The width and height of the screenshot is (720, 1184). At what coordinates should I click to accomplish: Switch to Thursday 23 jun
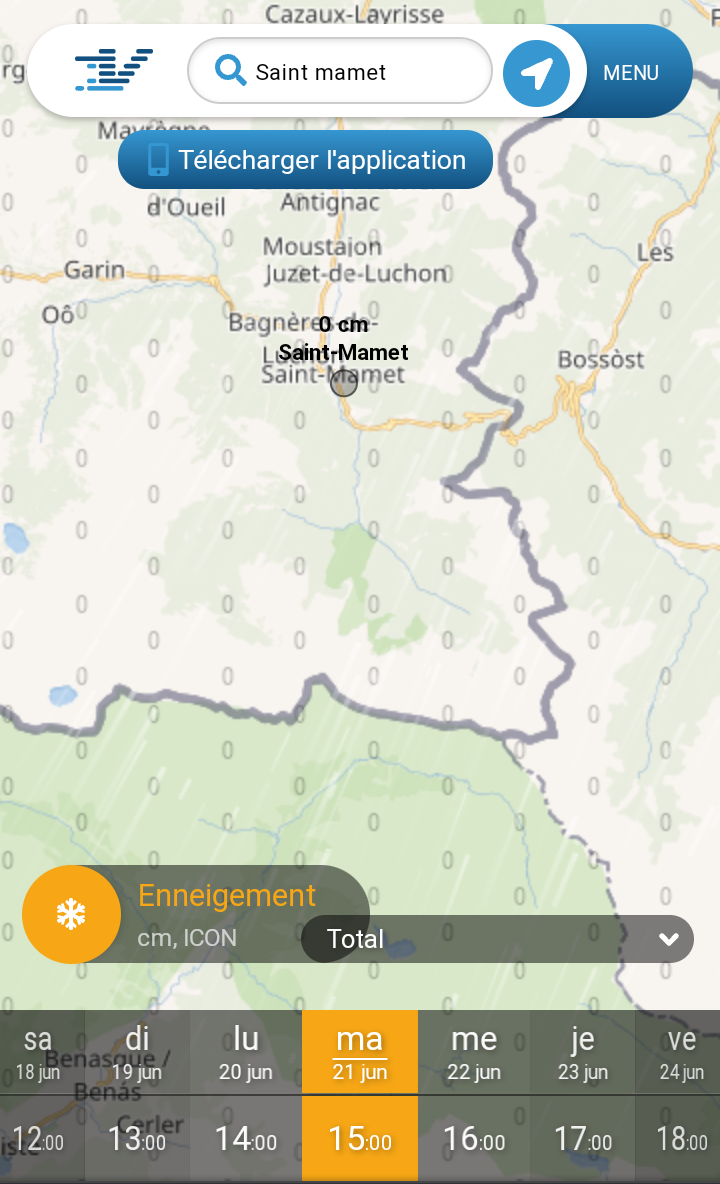click(583, 1052)
